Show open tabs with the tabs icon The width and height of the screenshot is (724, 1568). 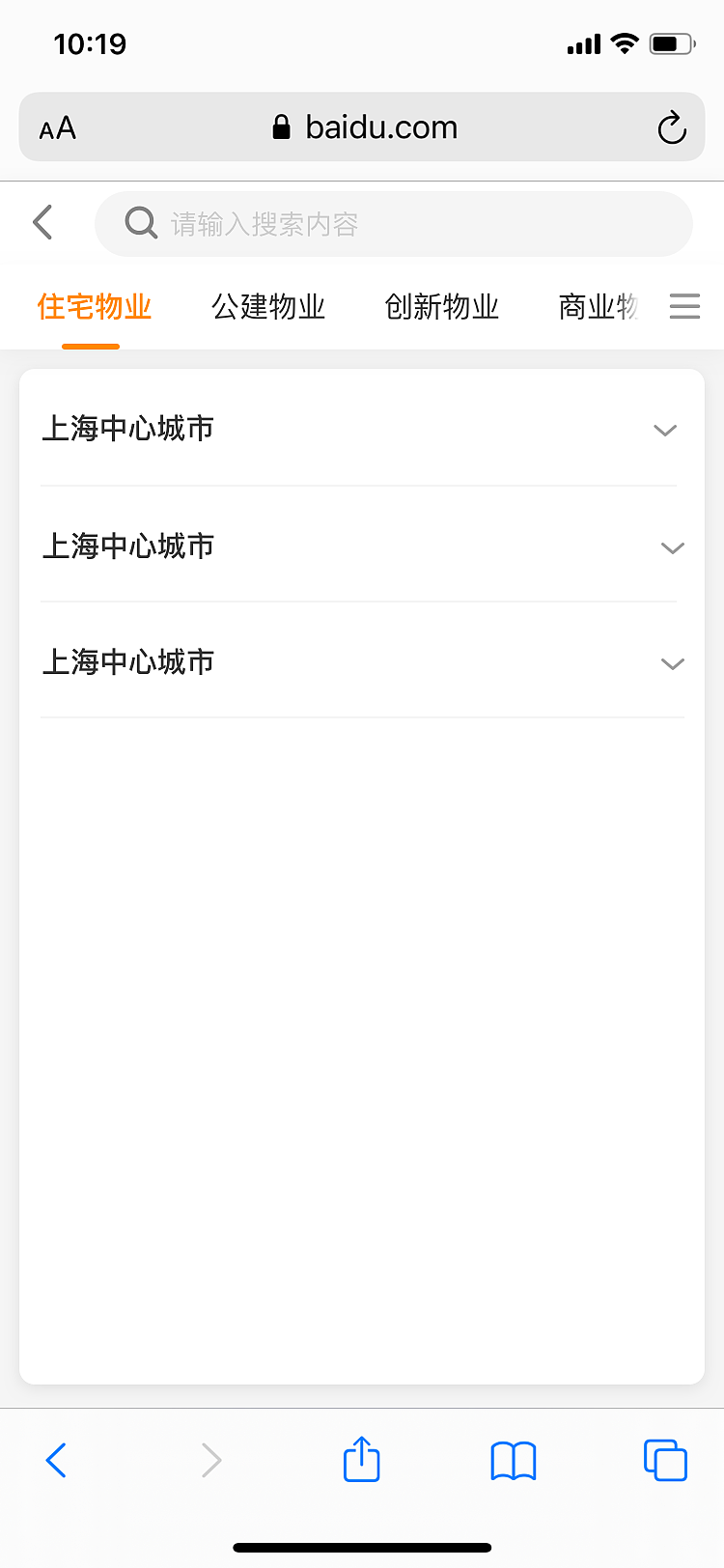(665, 1460)
